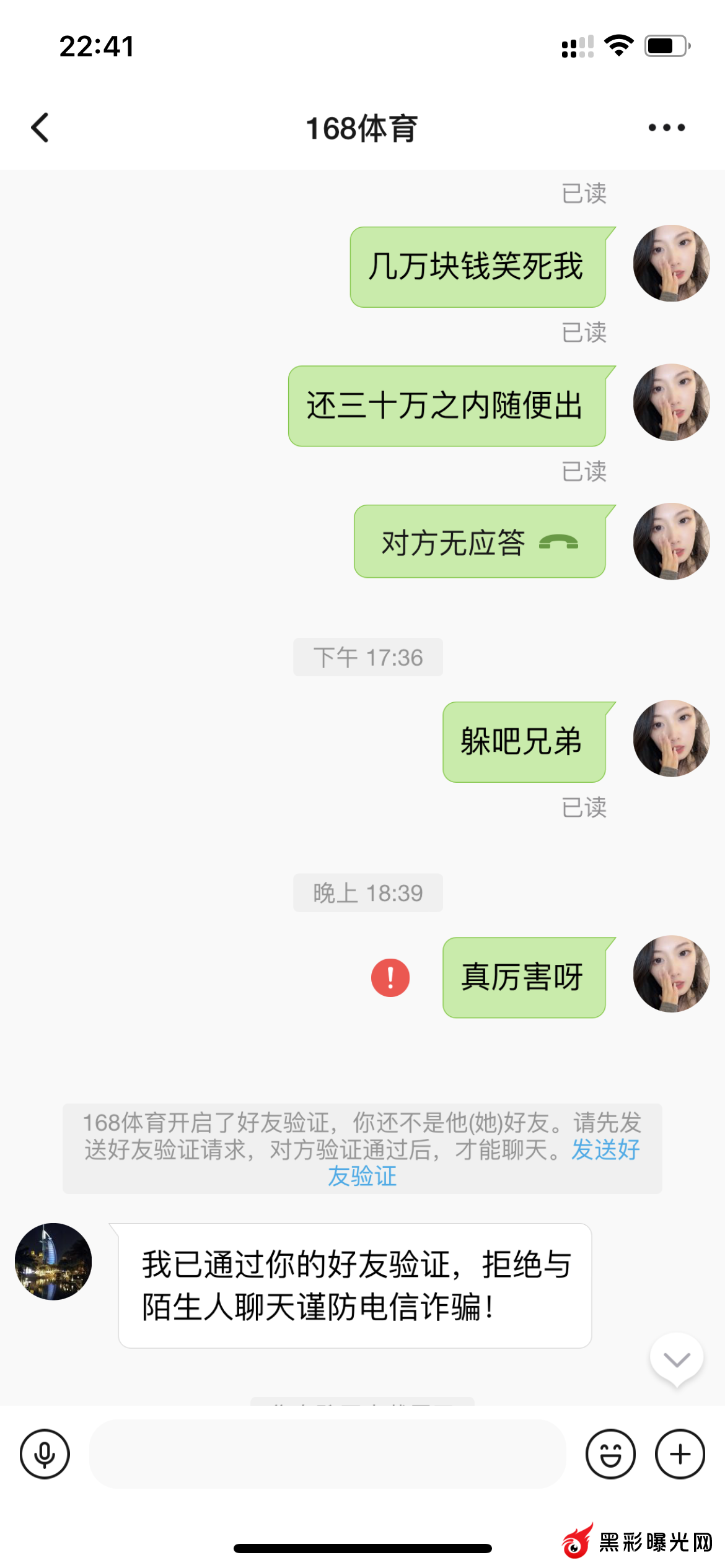The image size is (725, 1568).
Task: Open the emoji sticker panel
Action: pos(610,1454)
